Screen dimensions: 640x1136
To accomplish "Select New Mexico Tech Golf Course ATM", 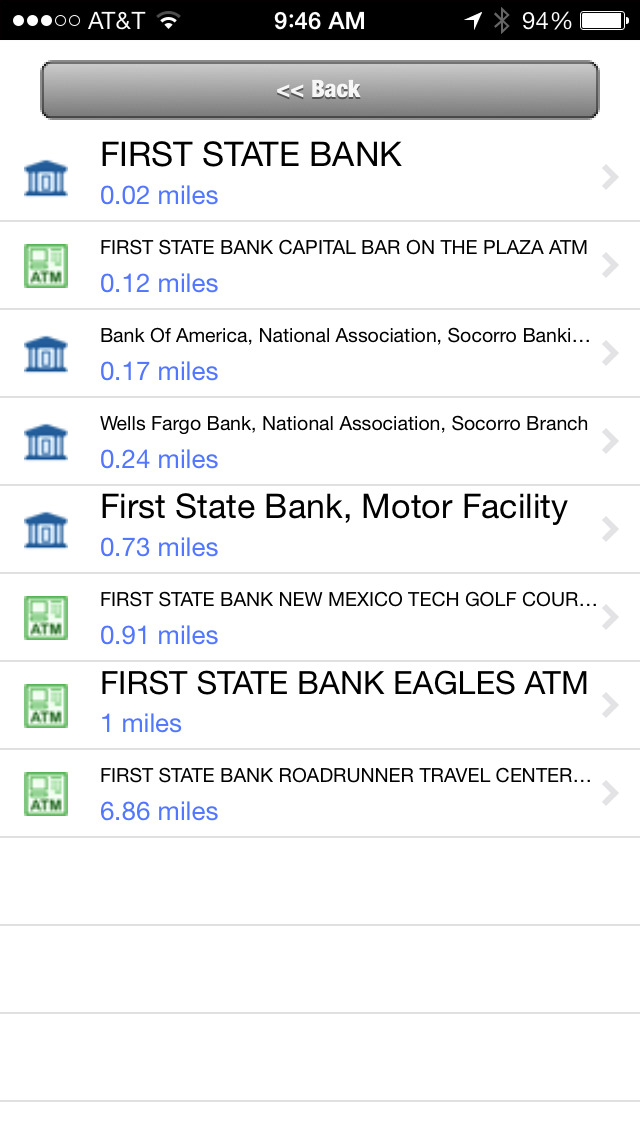I will tap(320, 617).
